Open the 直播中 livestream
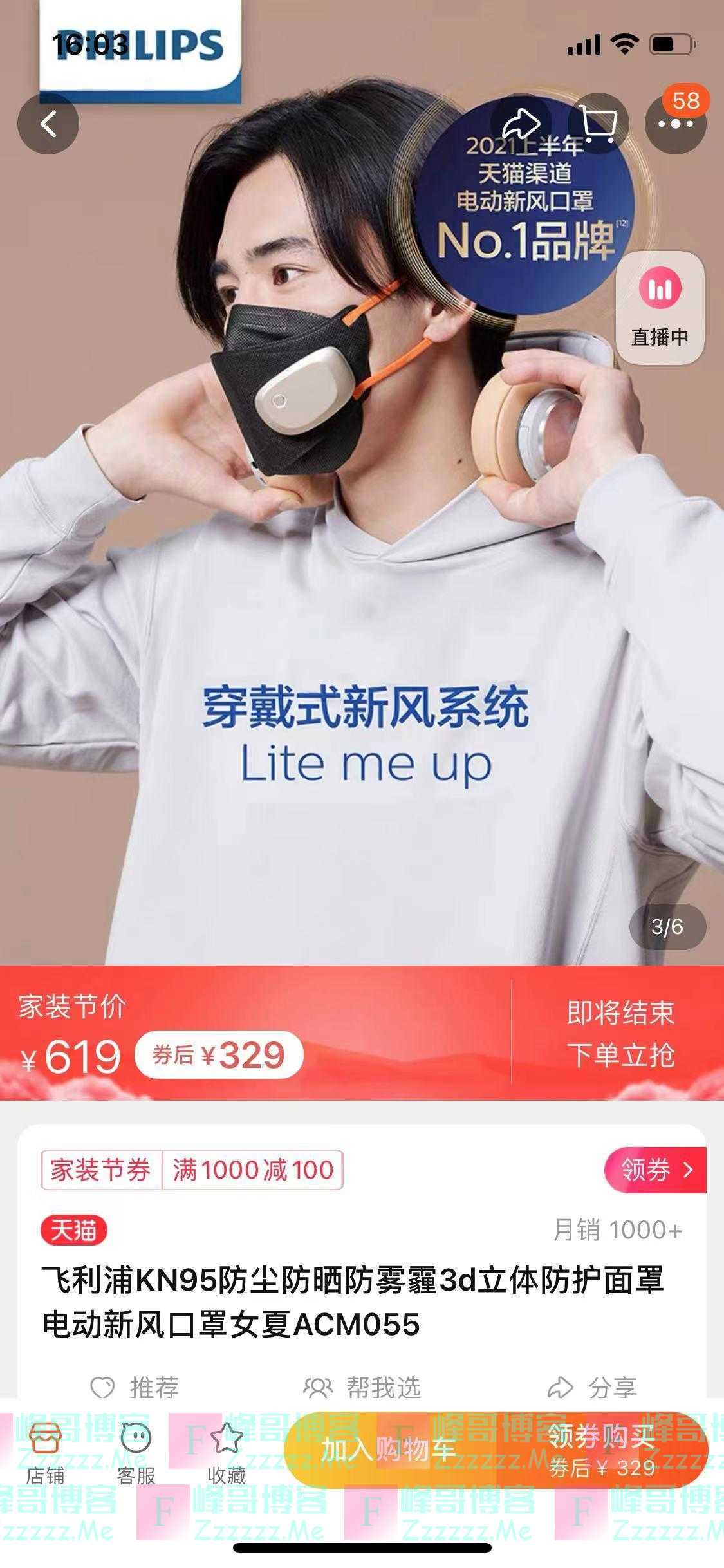724x1568 pixels. pos(660,308)
